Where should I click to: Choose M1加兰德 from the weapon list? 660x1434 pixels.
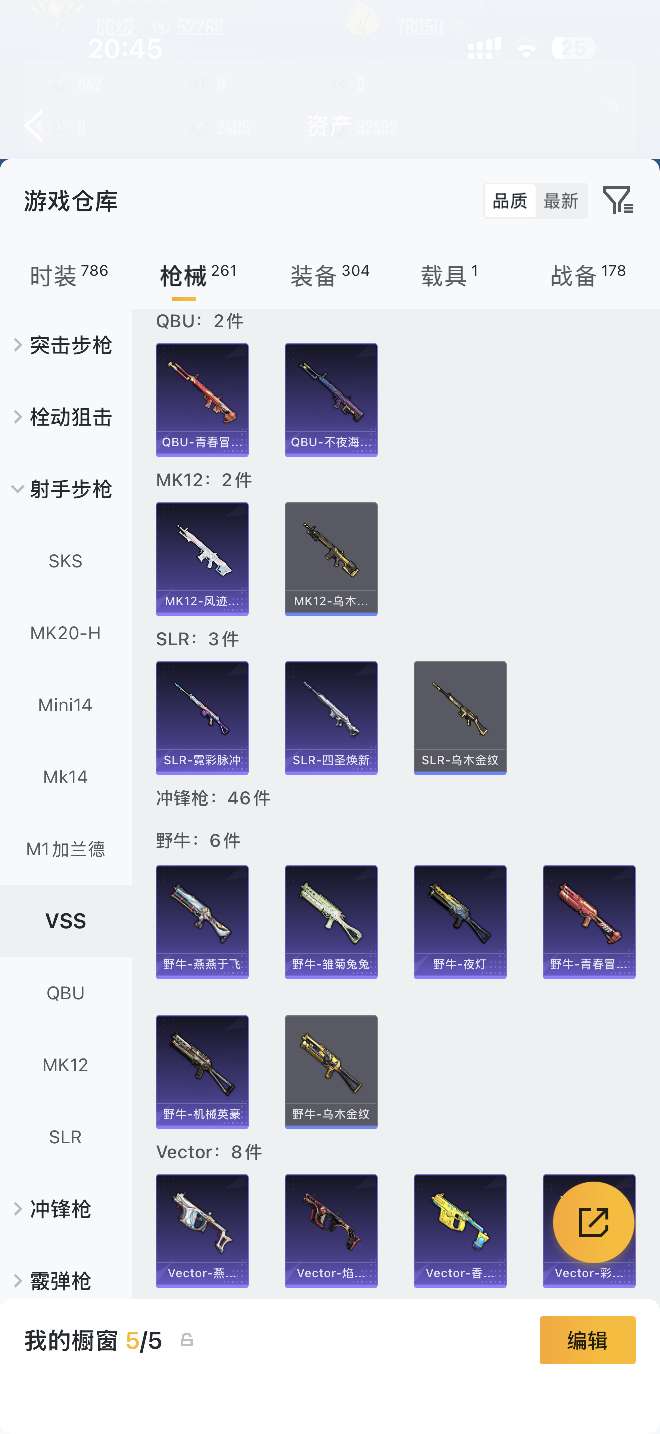tap(66, 849)
